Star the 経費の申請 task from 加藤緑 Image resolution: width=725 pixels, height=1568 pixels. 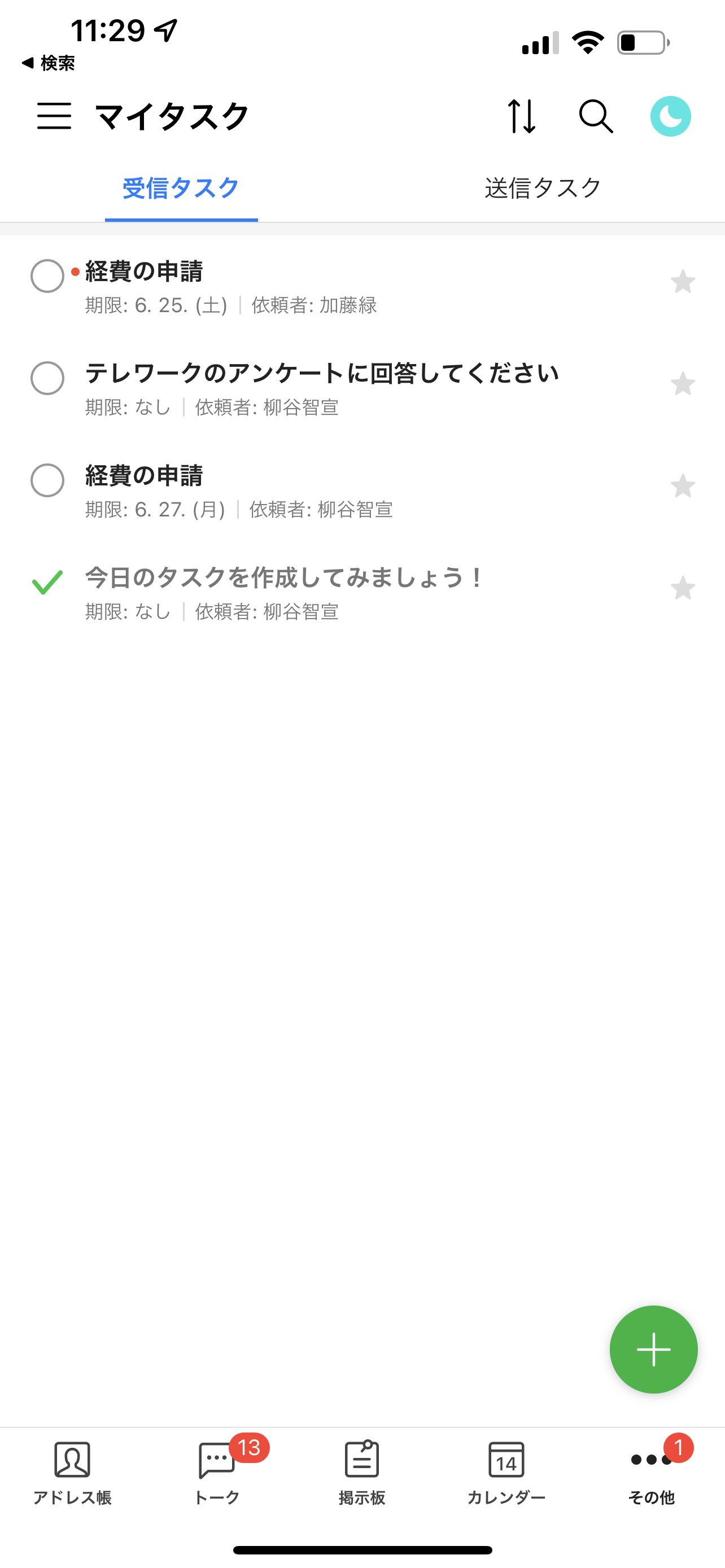[x=683, y=281]
